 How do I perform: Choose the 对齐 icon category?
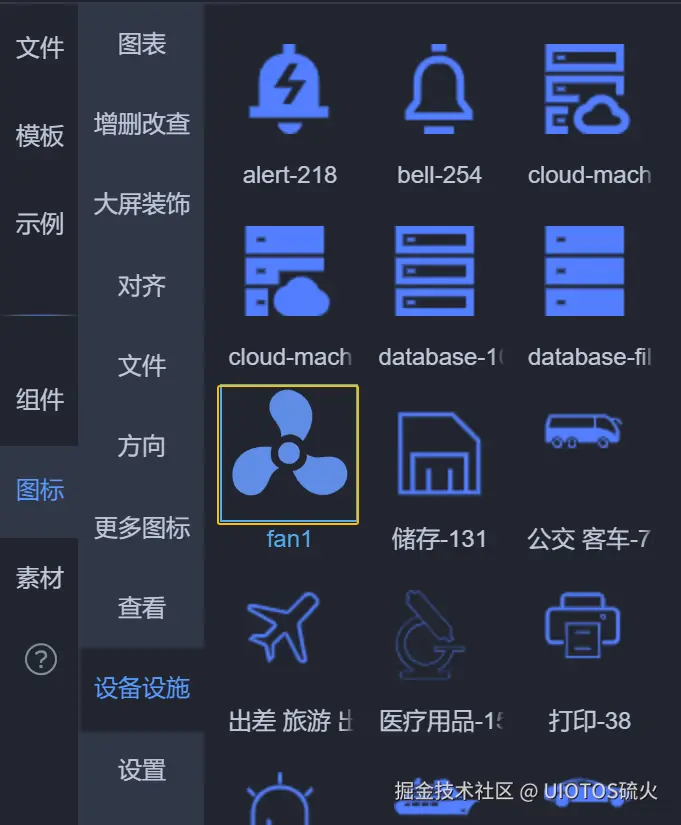pyautogui.click(x=142, y=286)
